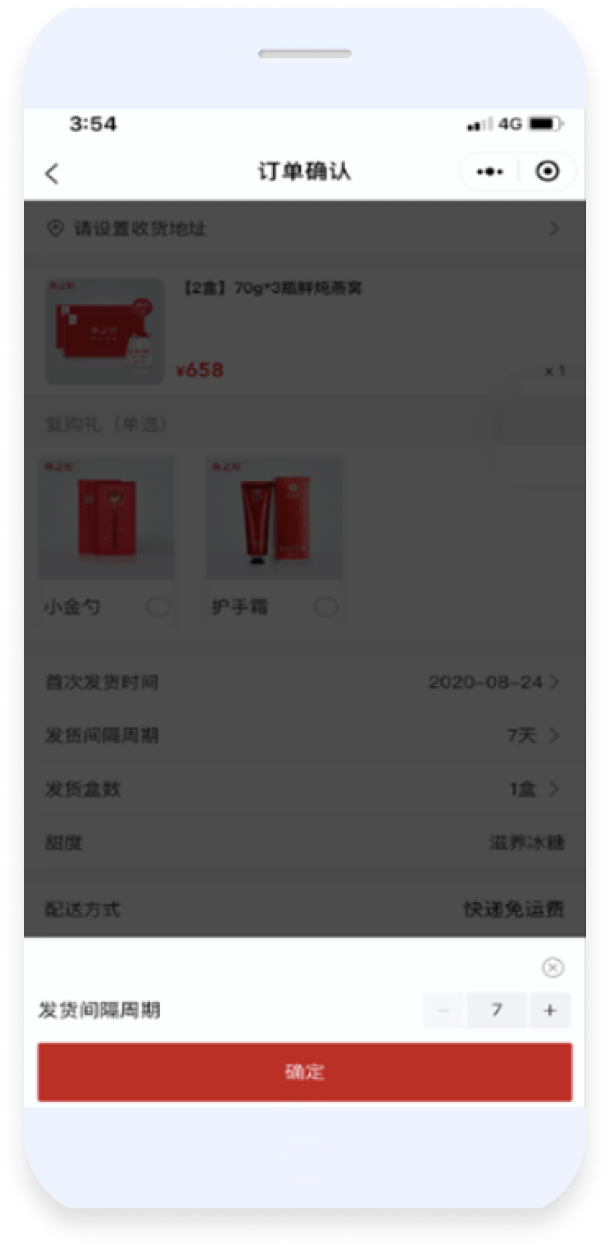The image size is (610, 1248).
Task: Decrease the delivery interval with minus
Action: pyautogui.click(x=445, y=1010)
